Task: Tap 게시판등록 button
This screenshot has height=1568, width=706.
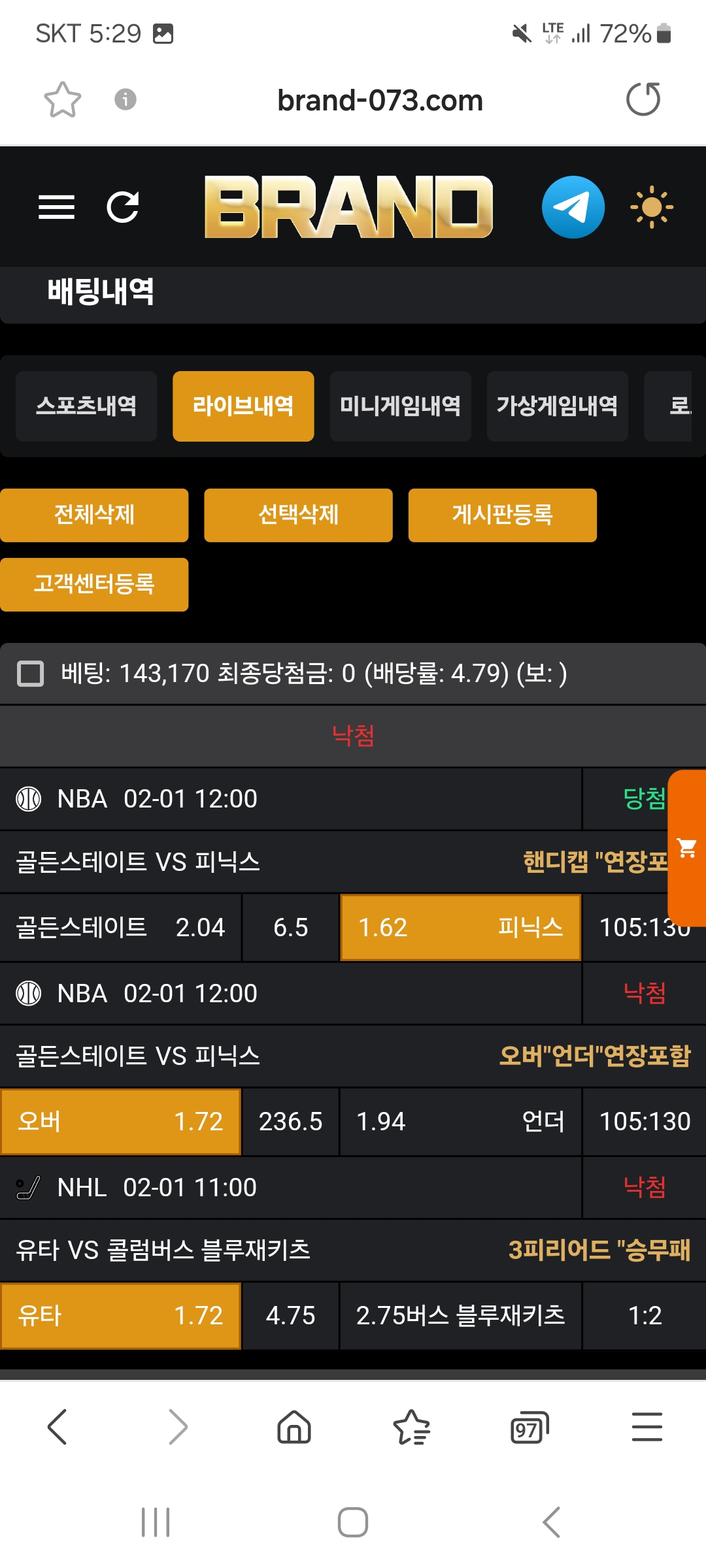Action: pyautogui.click(x=502, y=515)
